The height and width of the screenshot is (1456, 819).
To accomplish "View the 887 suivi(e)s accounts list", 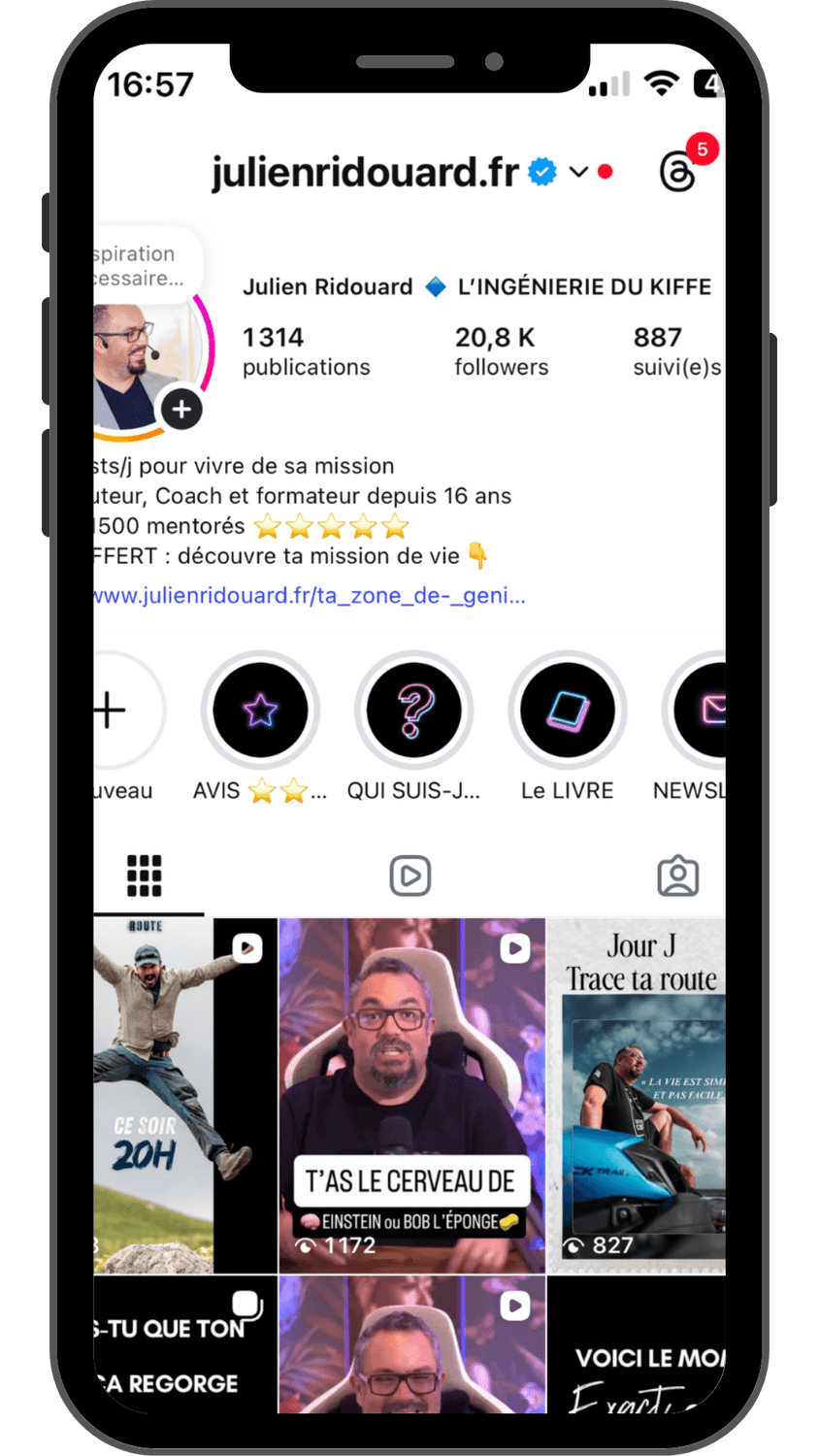I will pos(676,351).
